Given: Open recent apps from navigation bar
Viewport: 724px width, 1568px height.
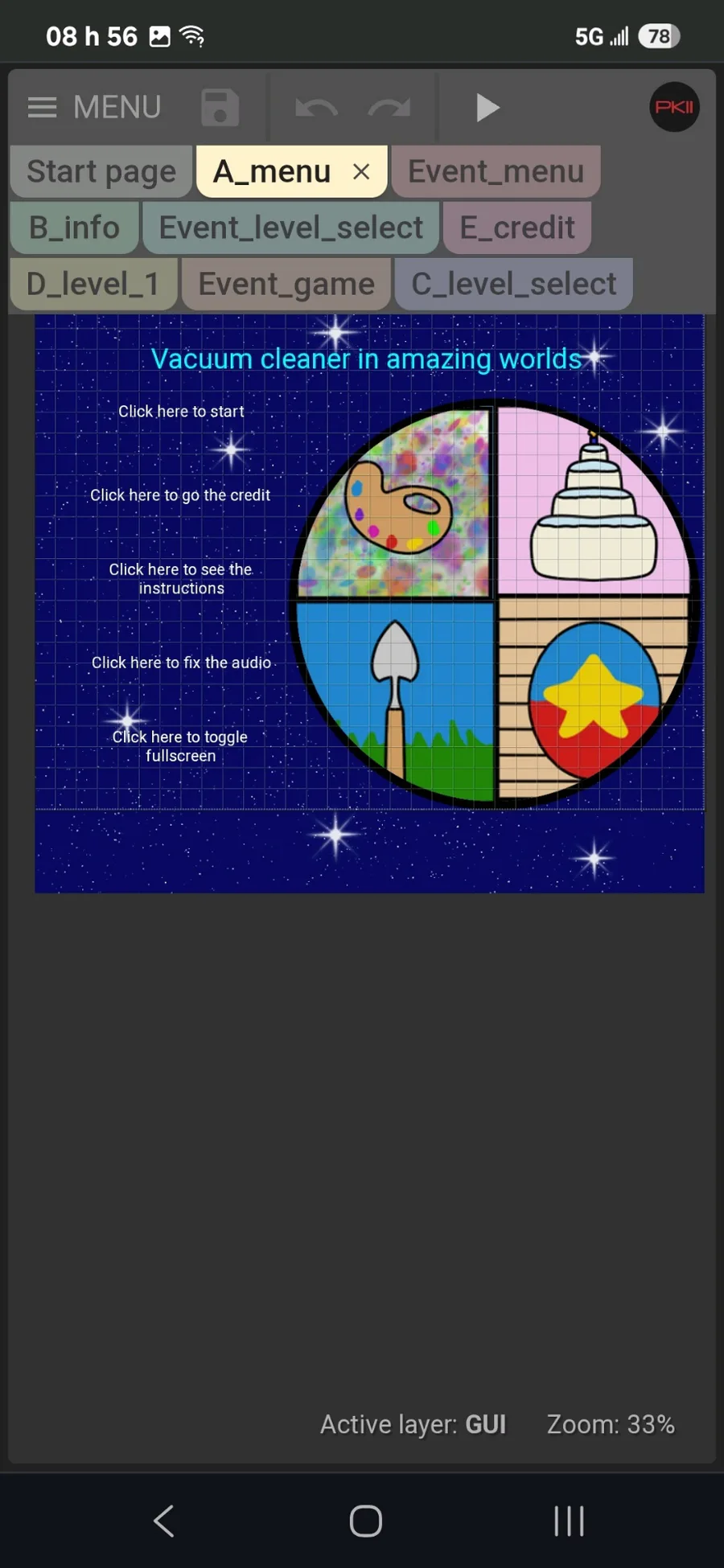Looking at the screenshot, I should 569,1521.
